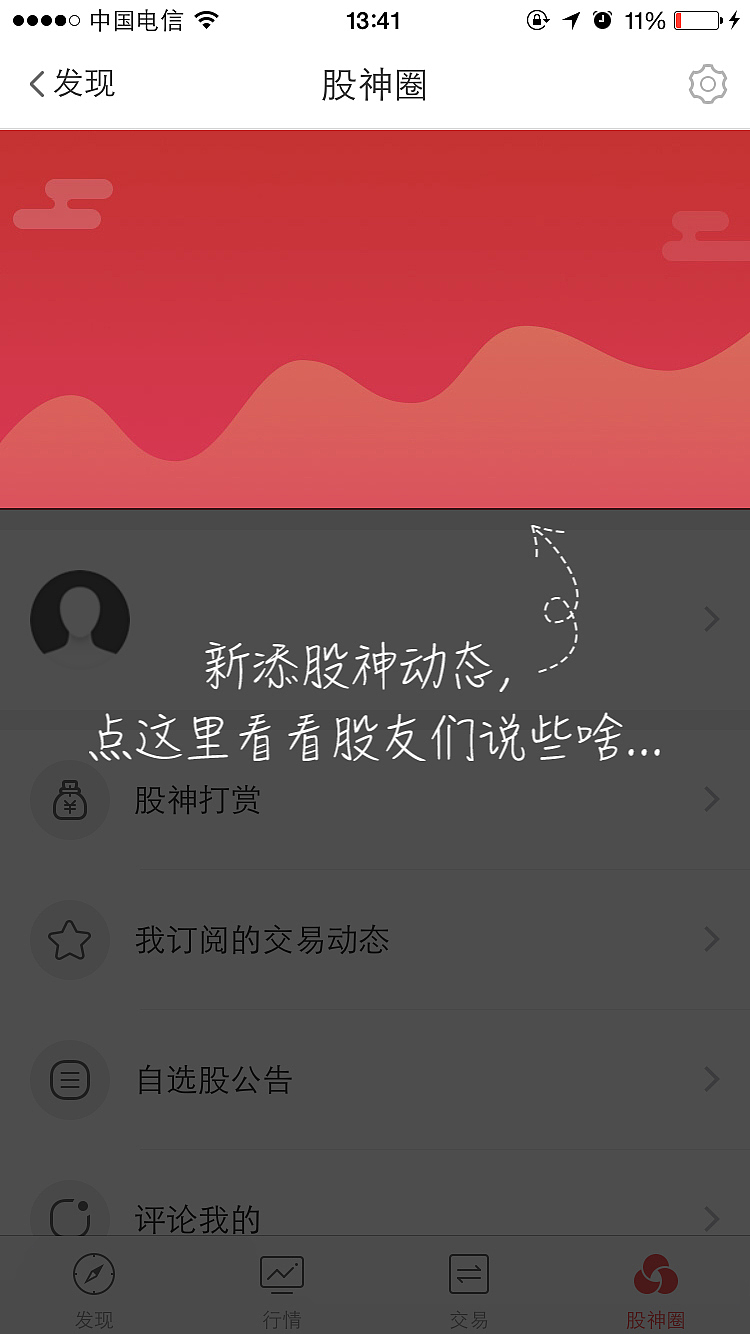Viewport: 750px width, 1334px height.
Task: Open 股神打赏
Action: 375,800
